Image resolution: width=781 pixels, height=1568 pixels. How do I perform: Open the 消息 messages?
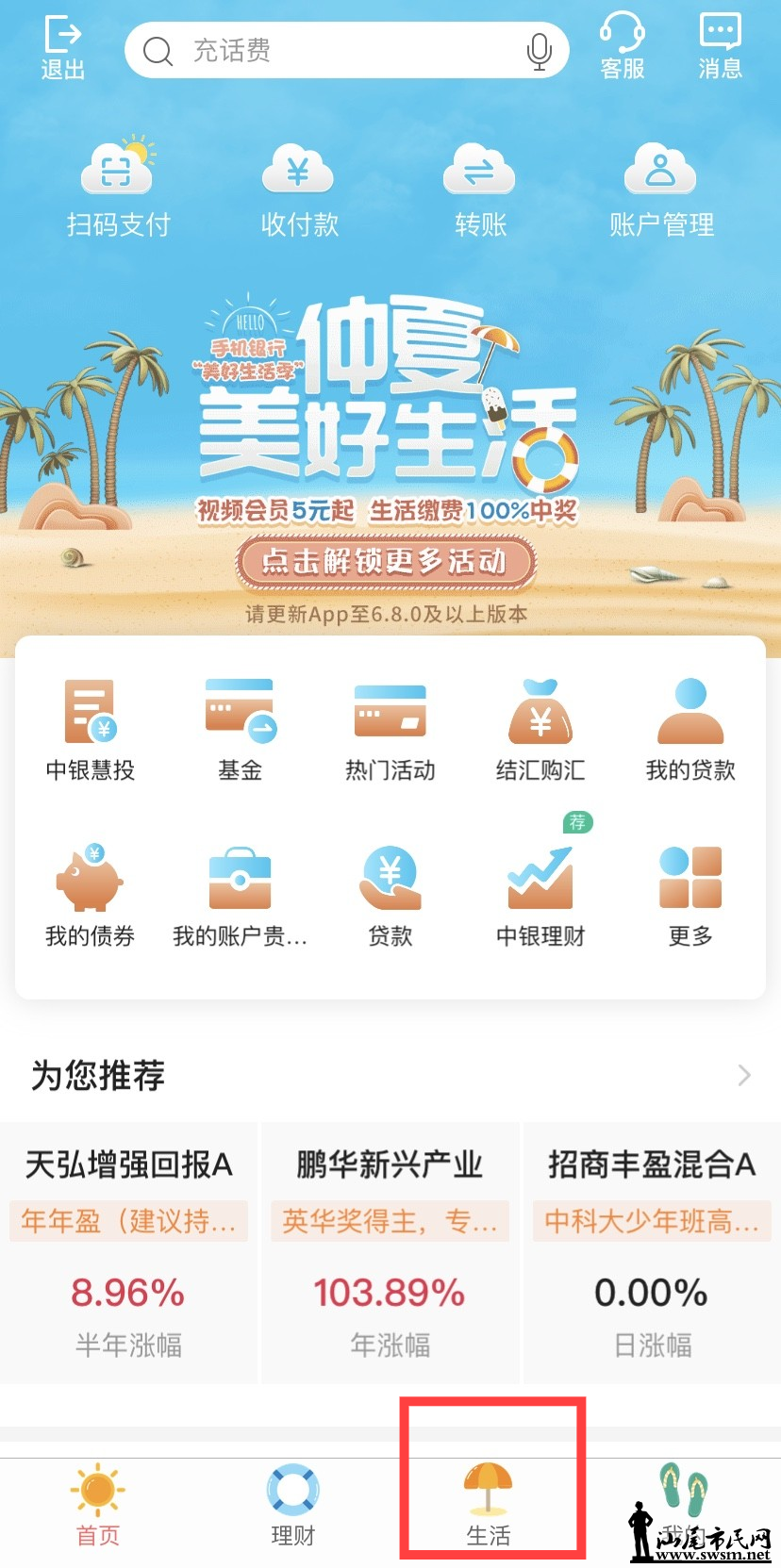[x=720, y=46]
